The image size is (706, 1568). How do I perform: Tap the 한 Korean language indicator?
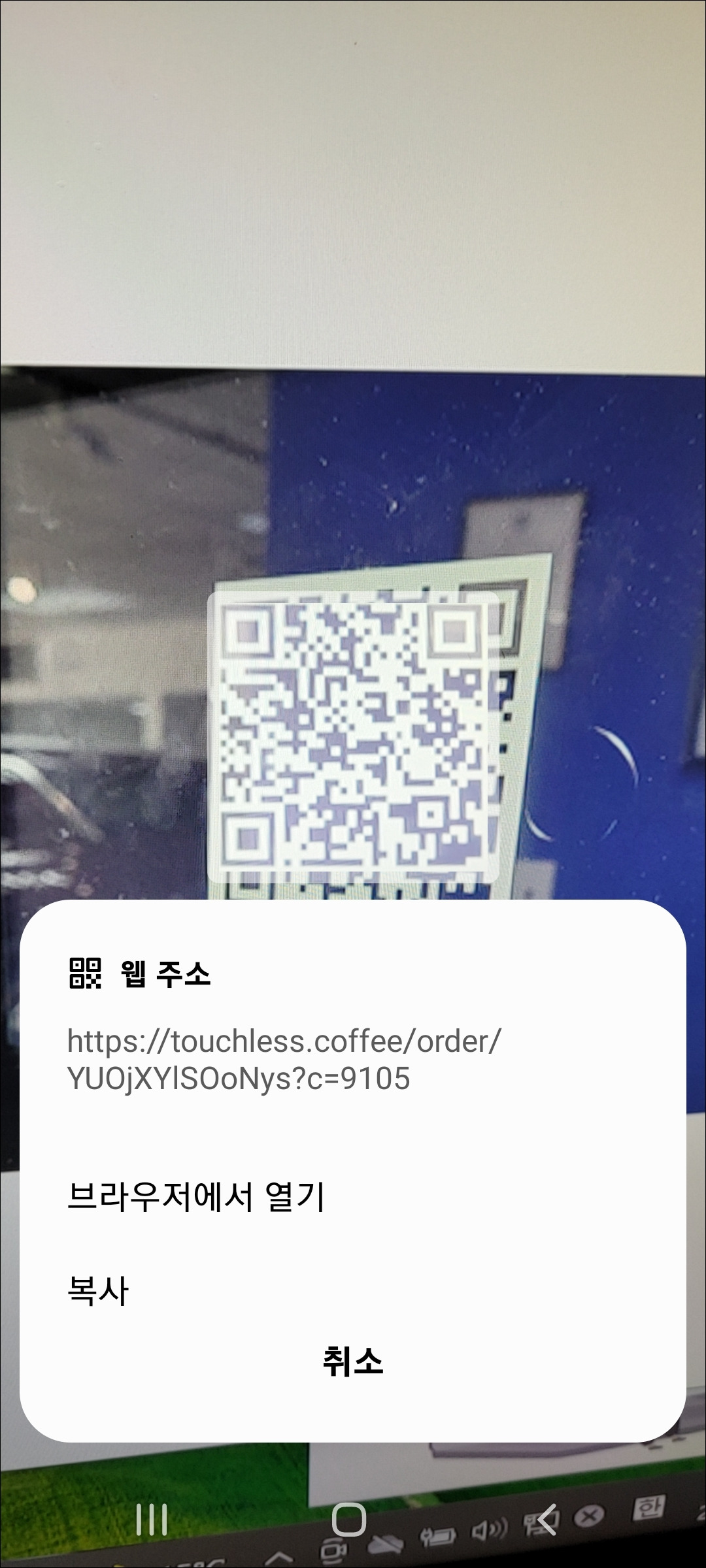(650, 1507)
